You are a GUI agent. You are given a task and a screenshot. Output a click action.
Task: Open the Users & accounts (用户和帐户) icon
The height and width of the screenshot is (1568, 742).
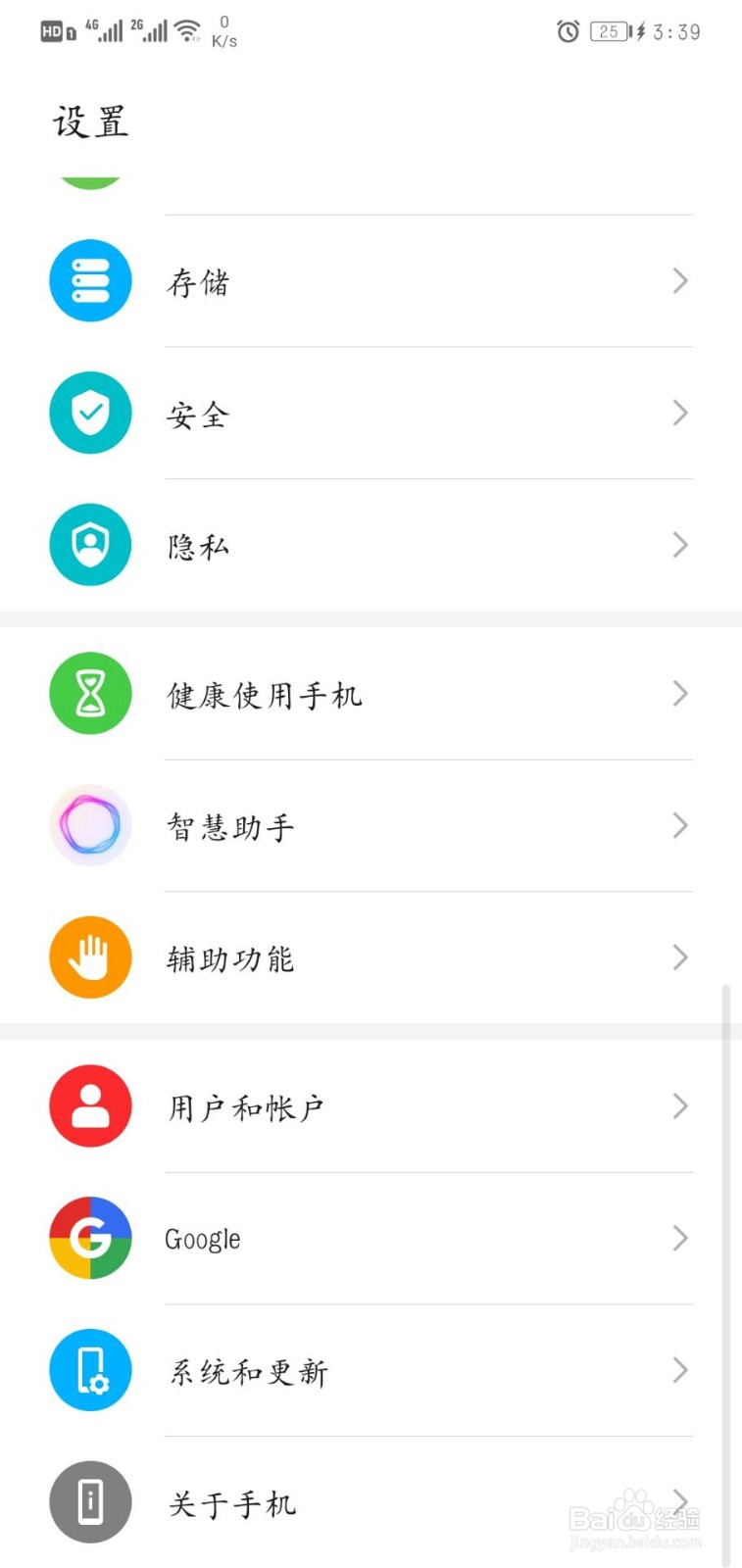(x=90, y=1105)
